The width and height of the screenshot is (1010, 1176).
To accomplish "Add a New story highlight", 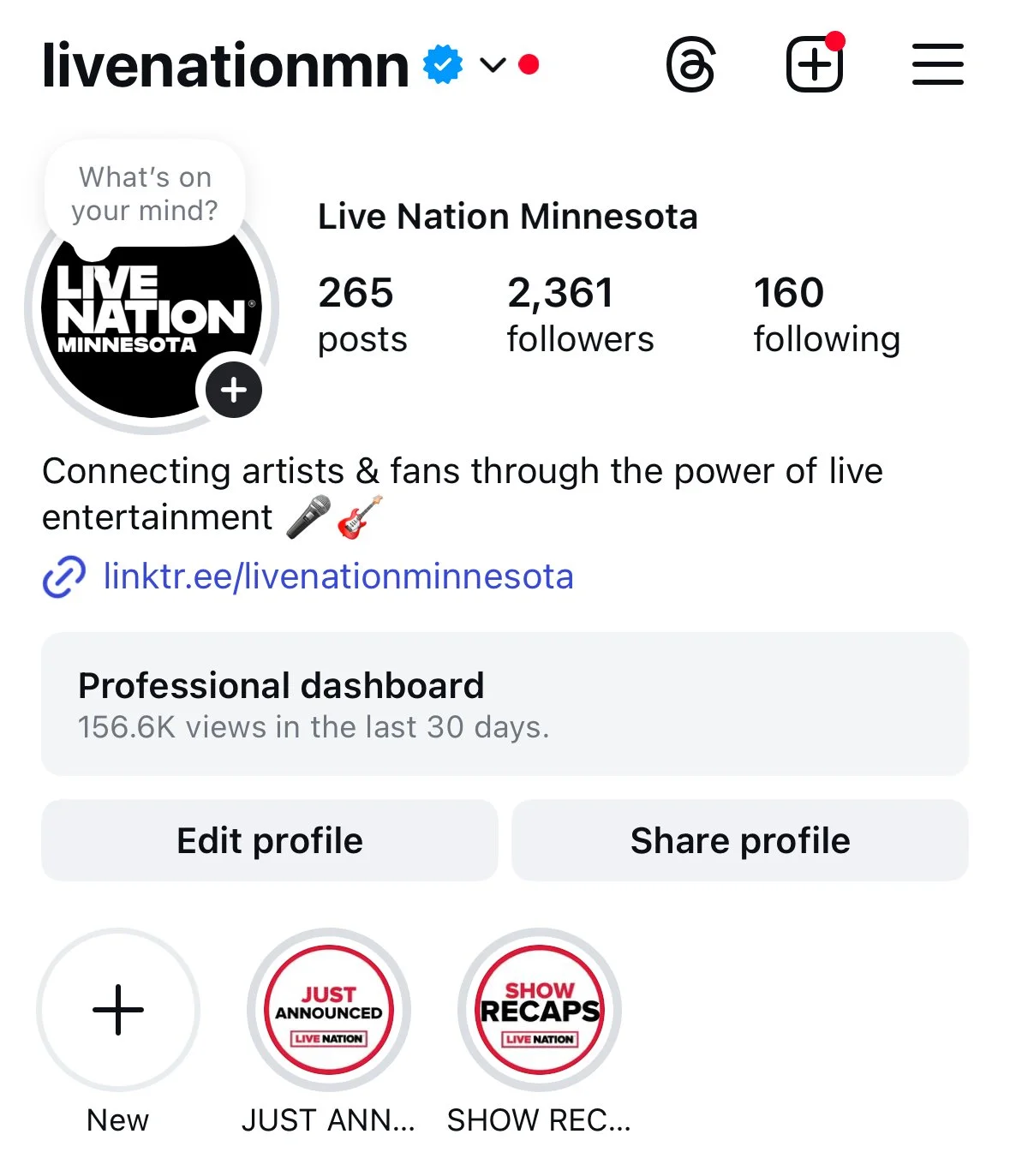I will [x=118, y=1010].
